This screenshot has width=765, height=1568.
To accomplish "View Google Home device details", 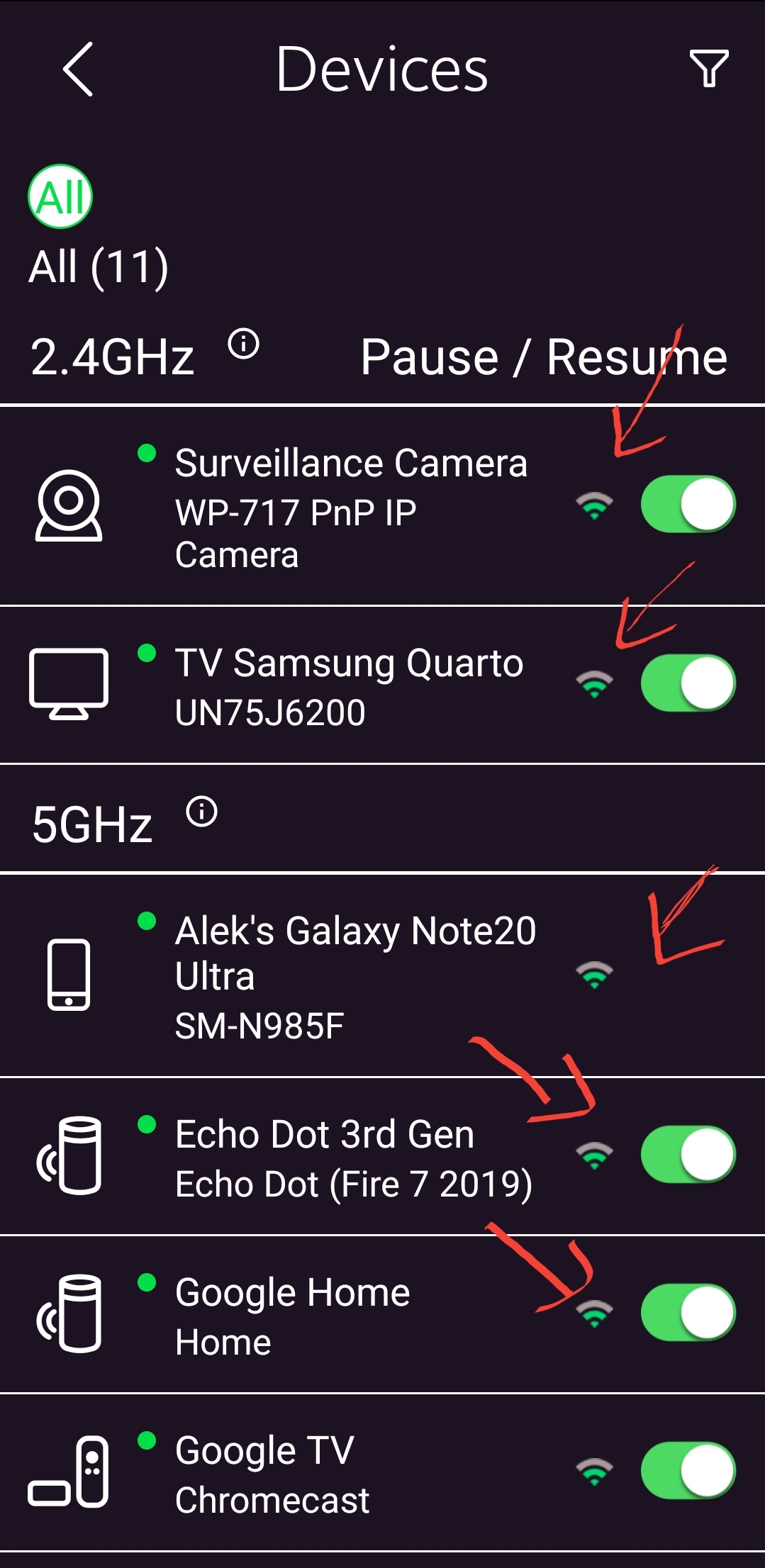I will coord(292,1316).
